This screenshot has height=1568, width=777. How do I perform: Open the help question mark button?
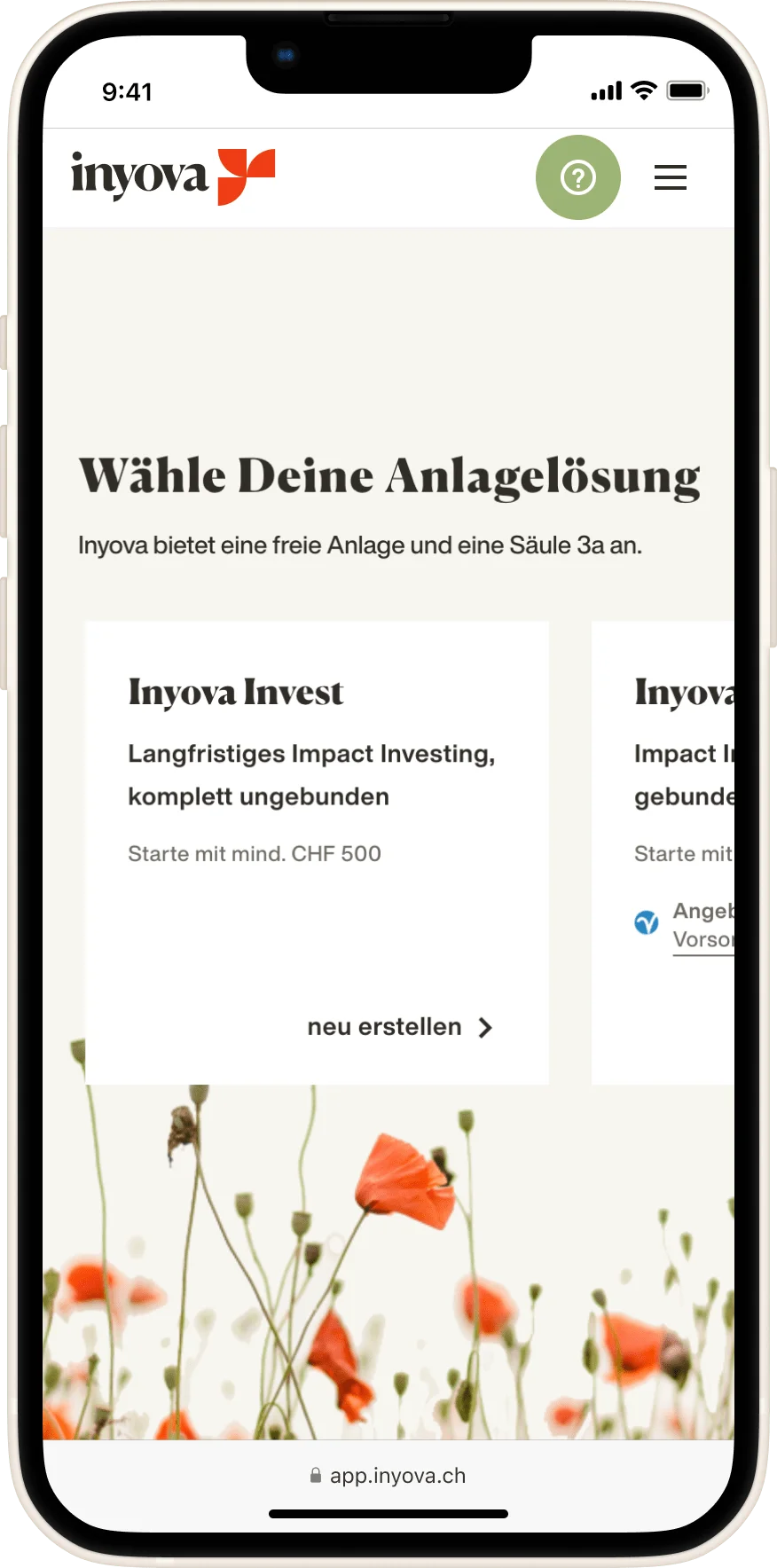(577, 177)
